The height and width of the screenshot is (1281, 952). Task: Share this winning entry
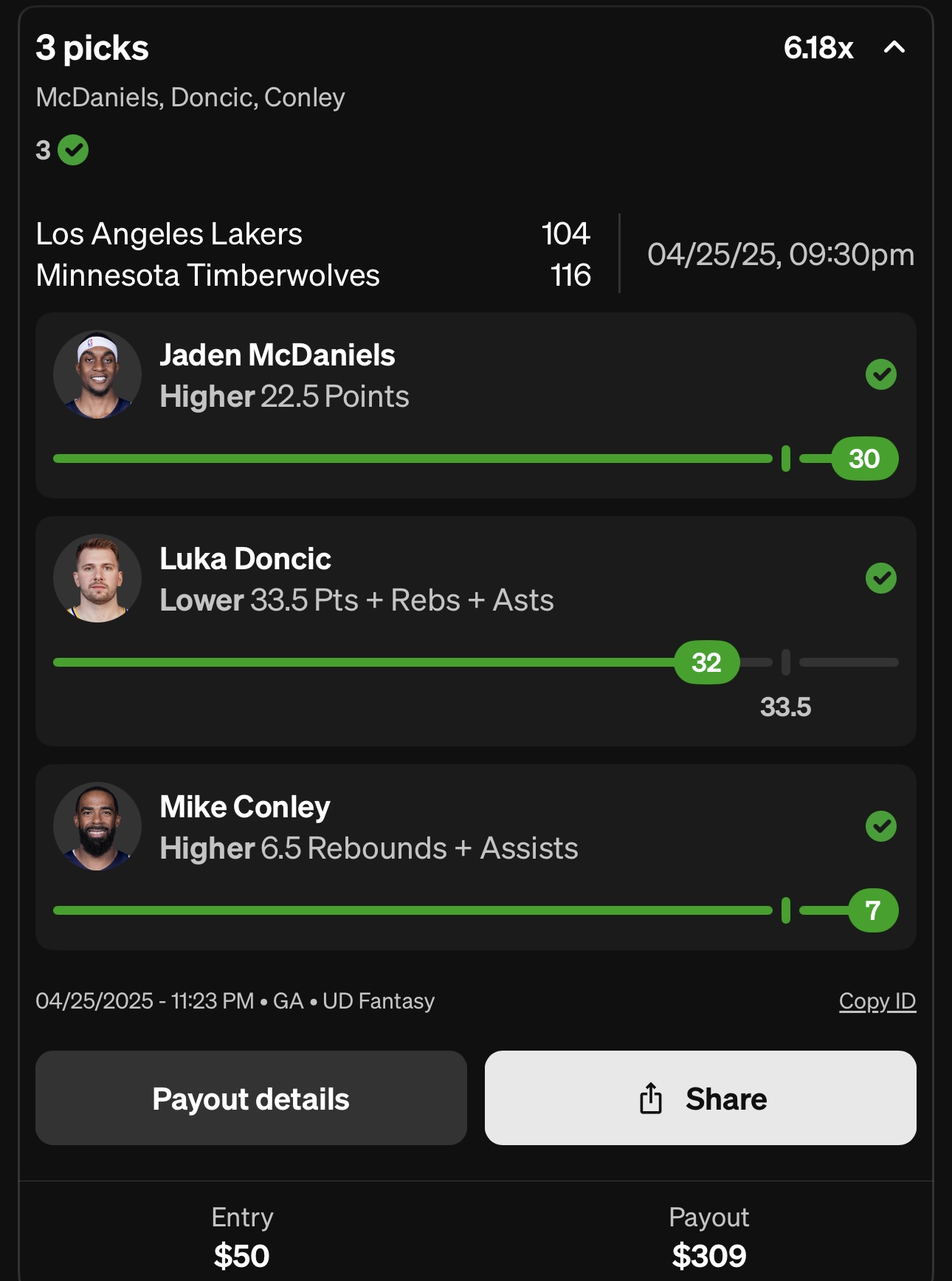pyautogui.click(x=700, y=1098)
